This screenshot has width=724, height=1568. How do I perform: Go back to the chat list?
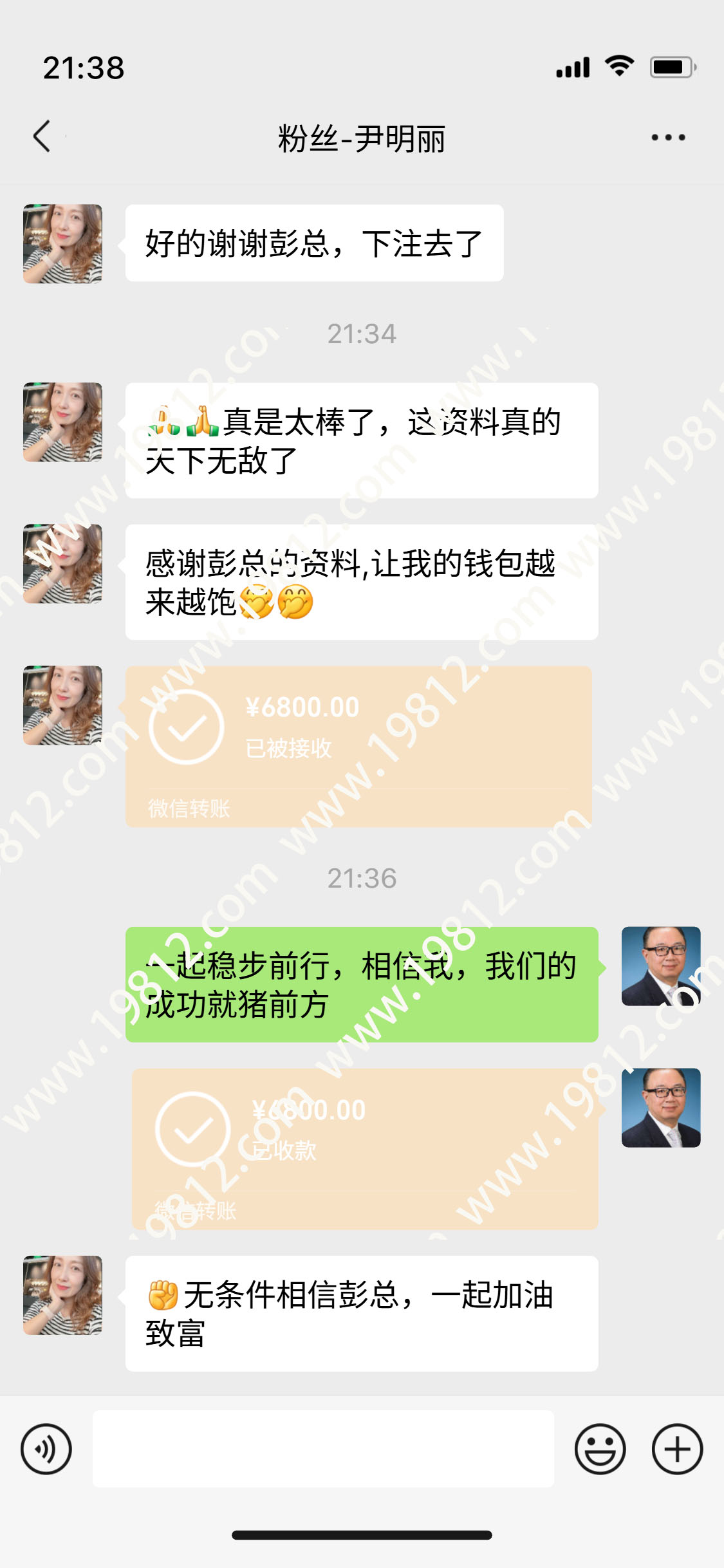pyautogui.click(x=42, y=136)
